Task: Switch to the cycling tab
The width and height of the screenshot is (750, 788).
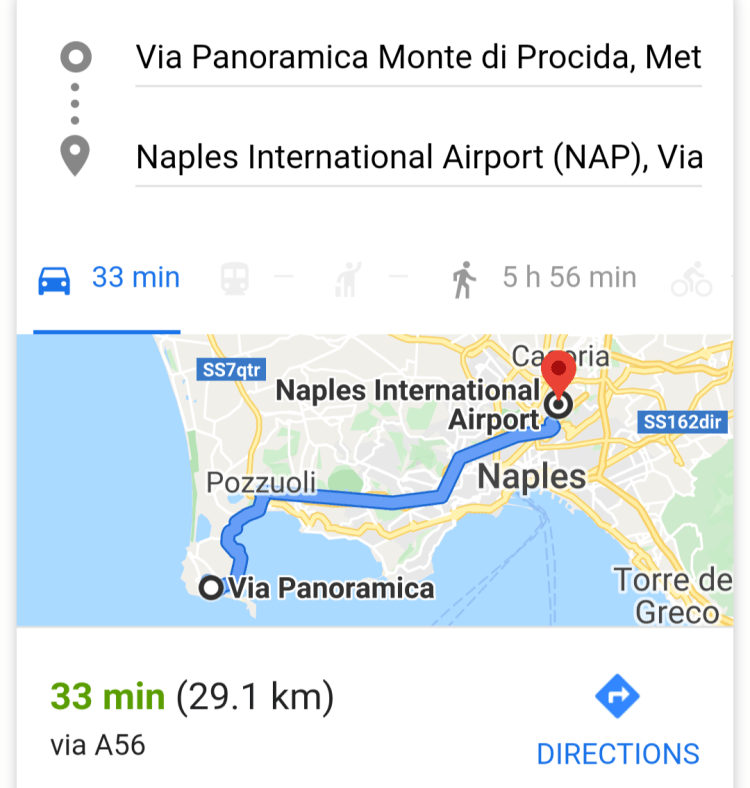Action: tap(693, 280)
